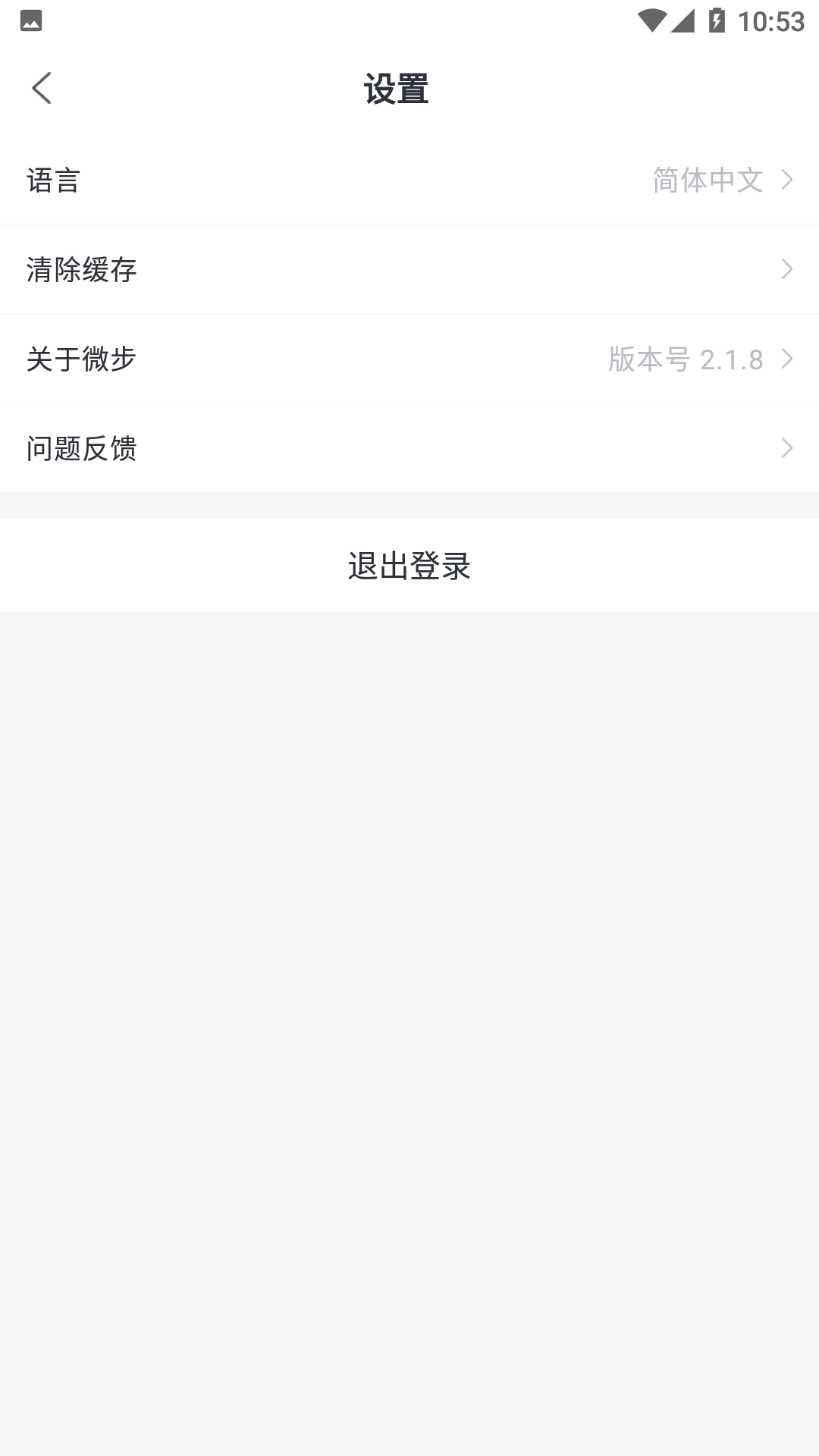
Task: Tap 清除缓存 to clear cache
Action: (409, 269)
